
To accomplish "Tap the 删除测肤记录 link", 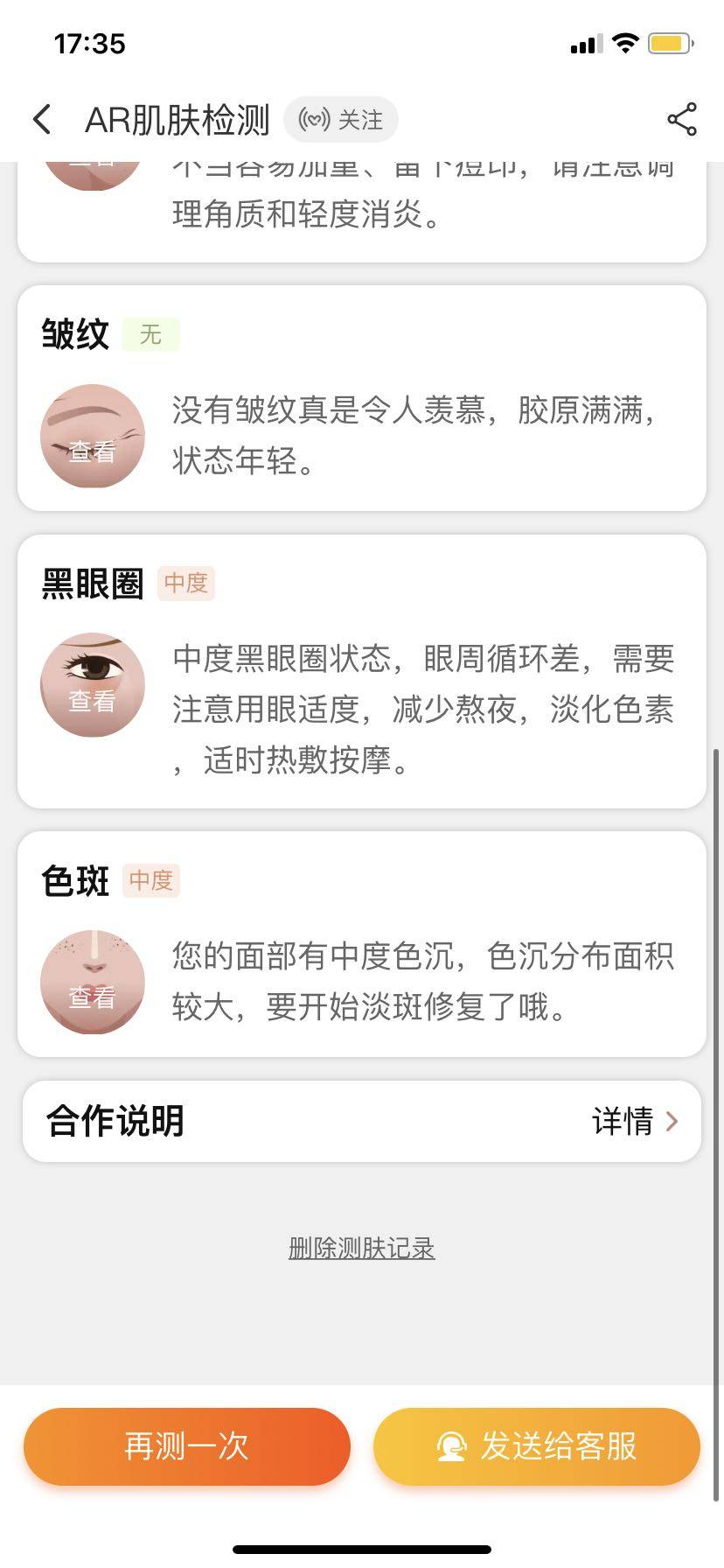I will [361, 1248].
